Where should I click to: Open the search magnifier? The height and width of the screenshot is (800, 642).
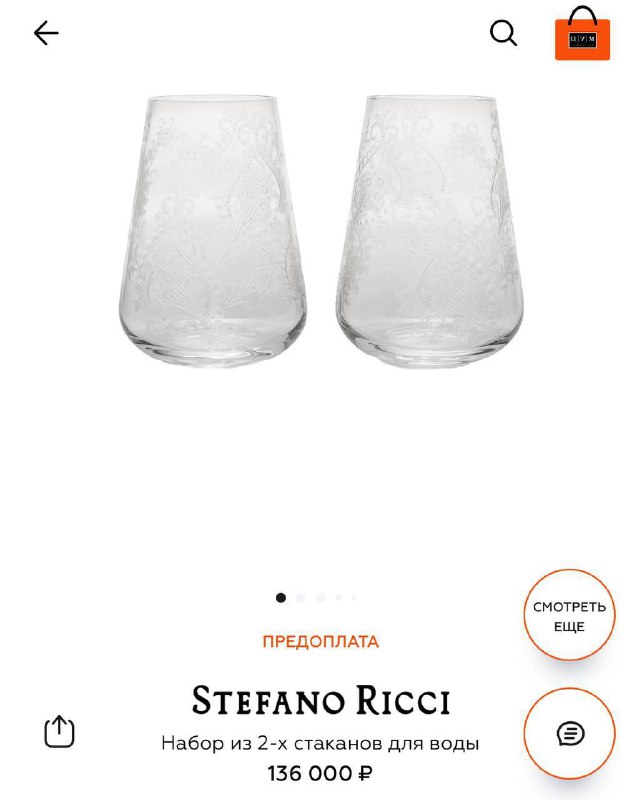click(503, 33)
